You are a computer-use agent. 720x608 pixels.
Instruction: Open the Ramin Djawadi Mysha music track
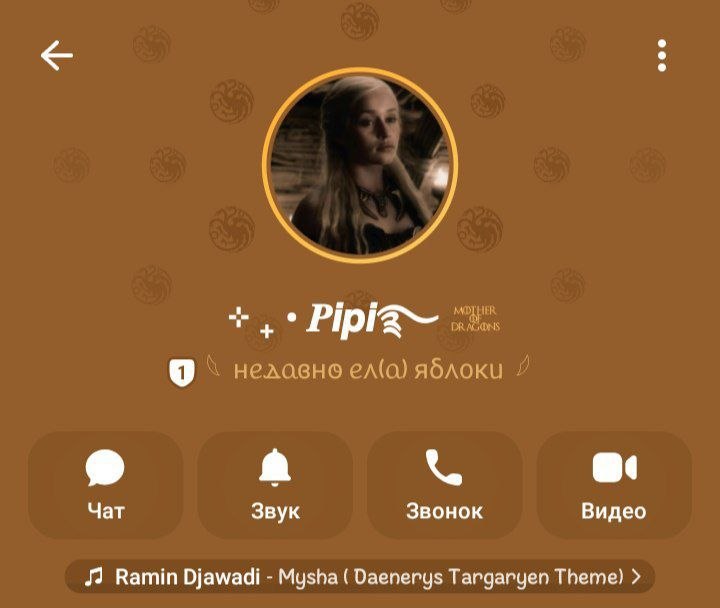click(x=360, y=576)
